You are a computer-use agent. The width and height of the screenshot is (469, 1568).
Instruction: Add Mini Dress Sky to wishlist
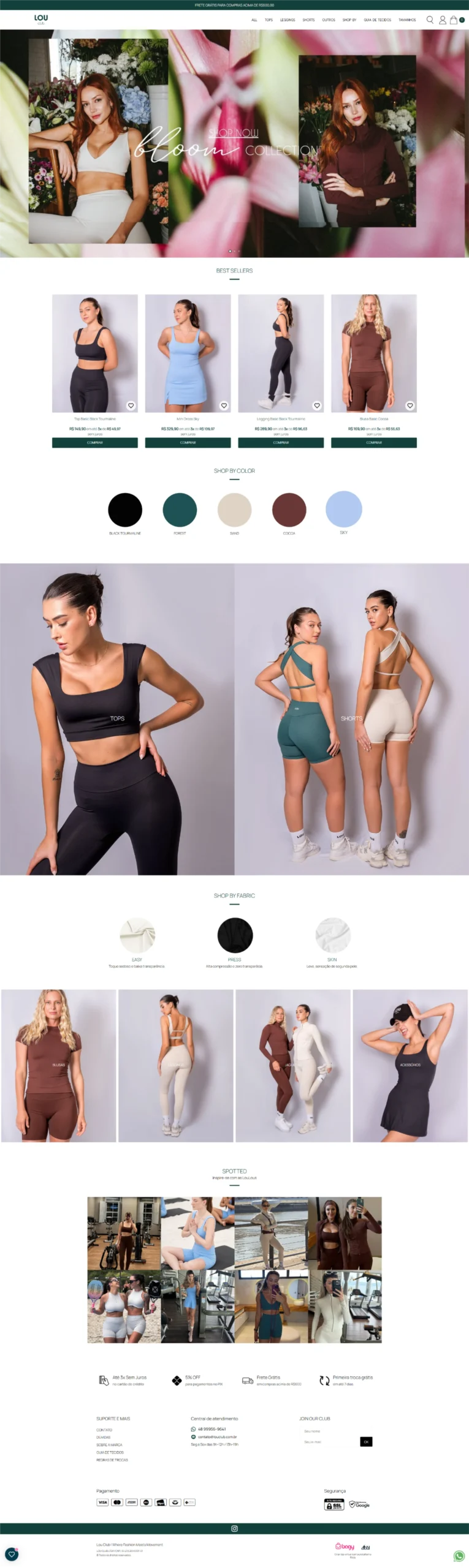pyautogui.click(x=224, y=405)
